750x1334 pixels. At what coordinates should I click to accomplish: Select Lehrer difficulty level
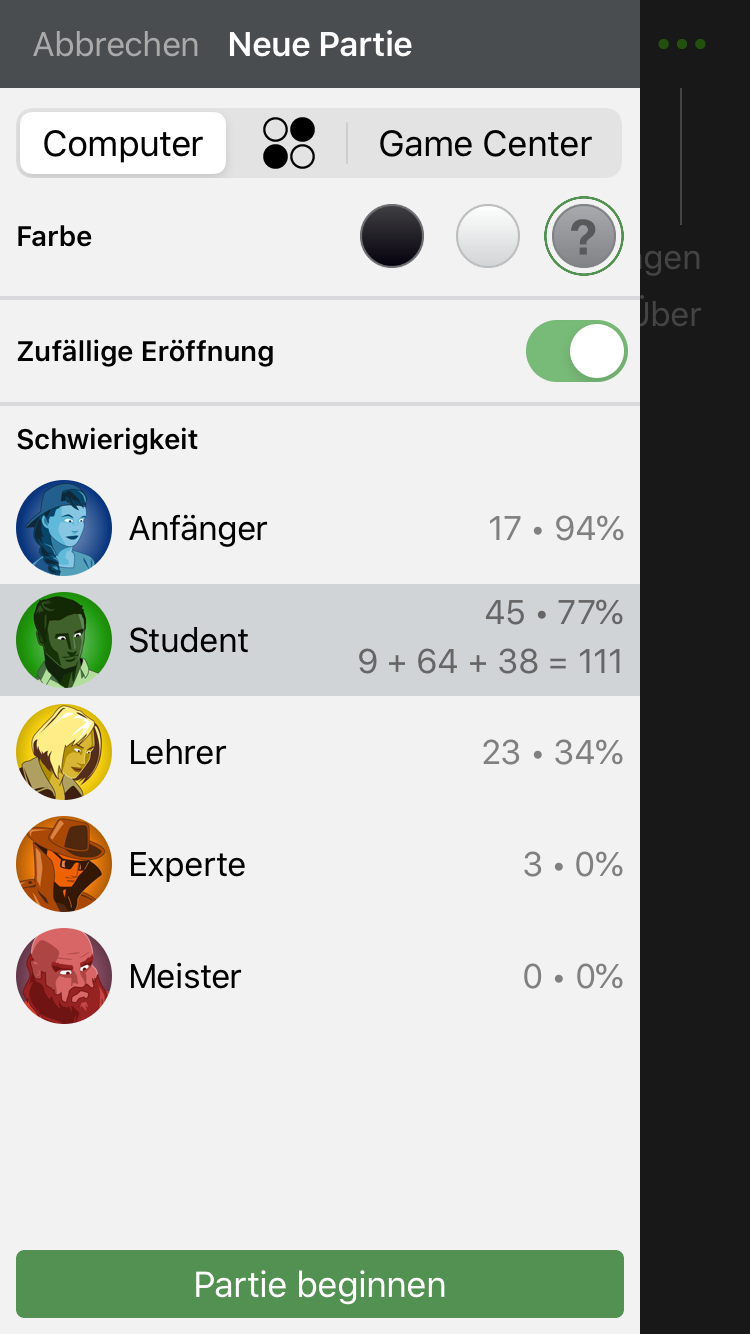tap(320, 752)
